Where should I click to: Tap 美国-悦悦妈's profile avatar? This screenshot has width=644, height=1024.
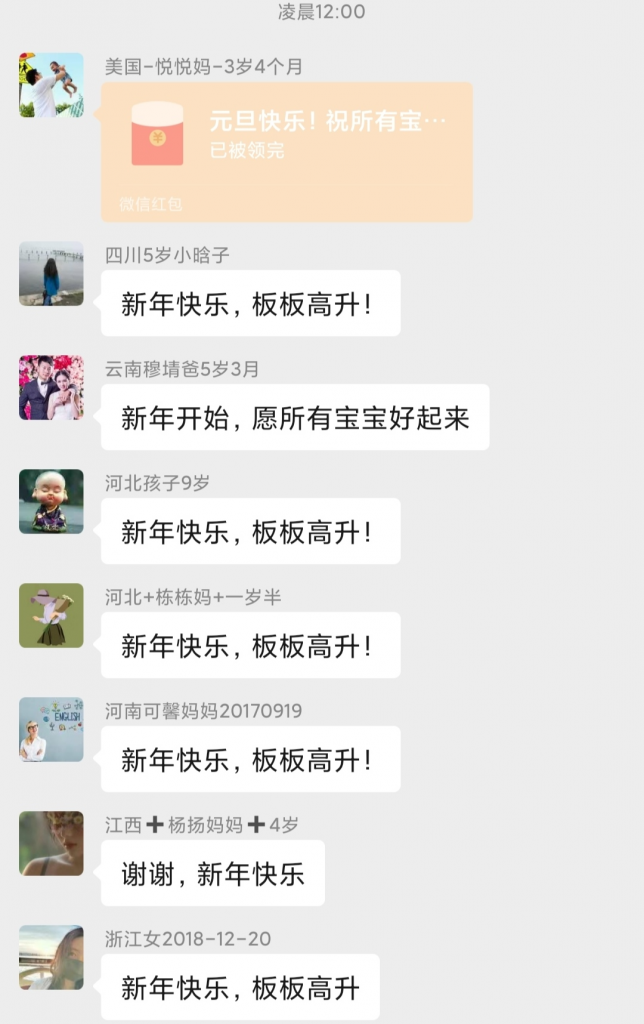(x=51, y=85)
